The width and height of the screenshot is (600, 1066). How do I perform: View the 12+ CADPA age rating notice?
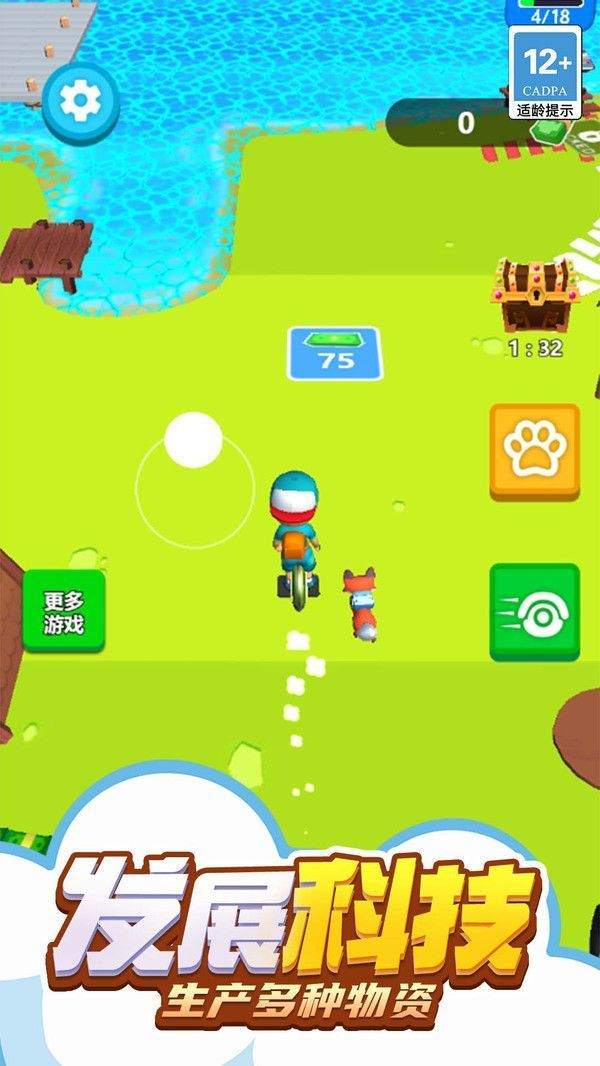coord(546,73)
